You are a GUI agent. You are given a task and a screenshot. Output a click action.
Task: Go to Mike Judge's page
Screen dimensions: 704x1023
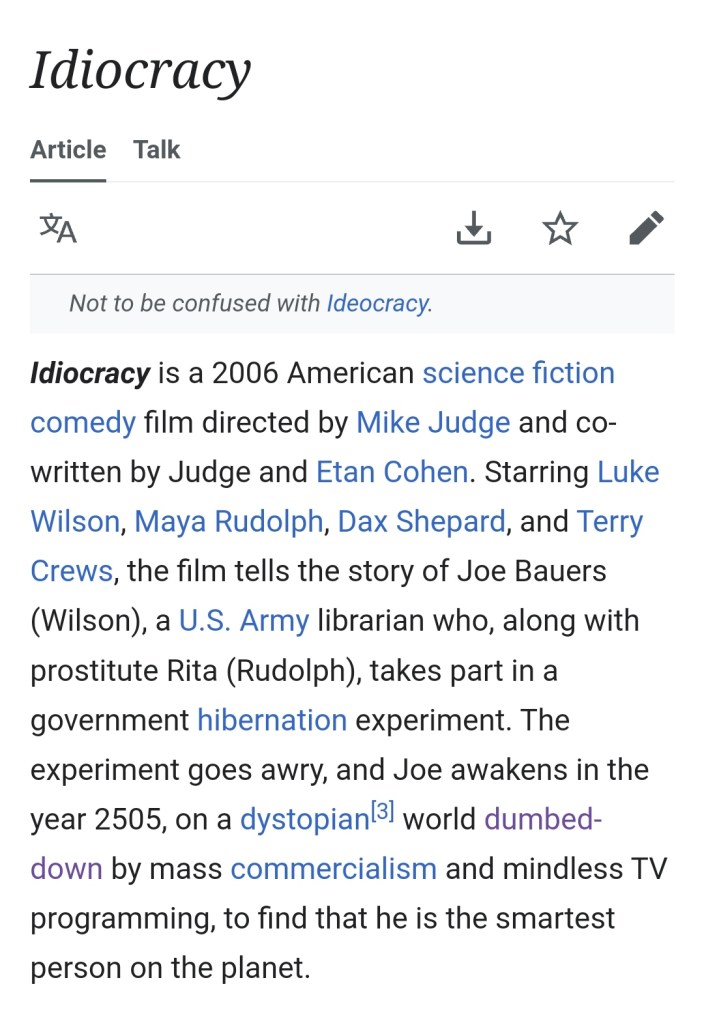433,422
